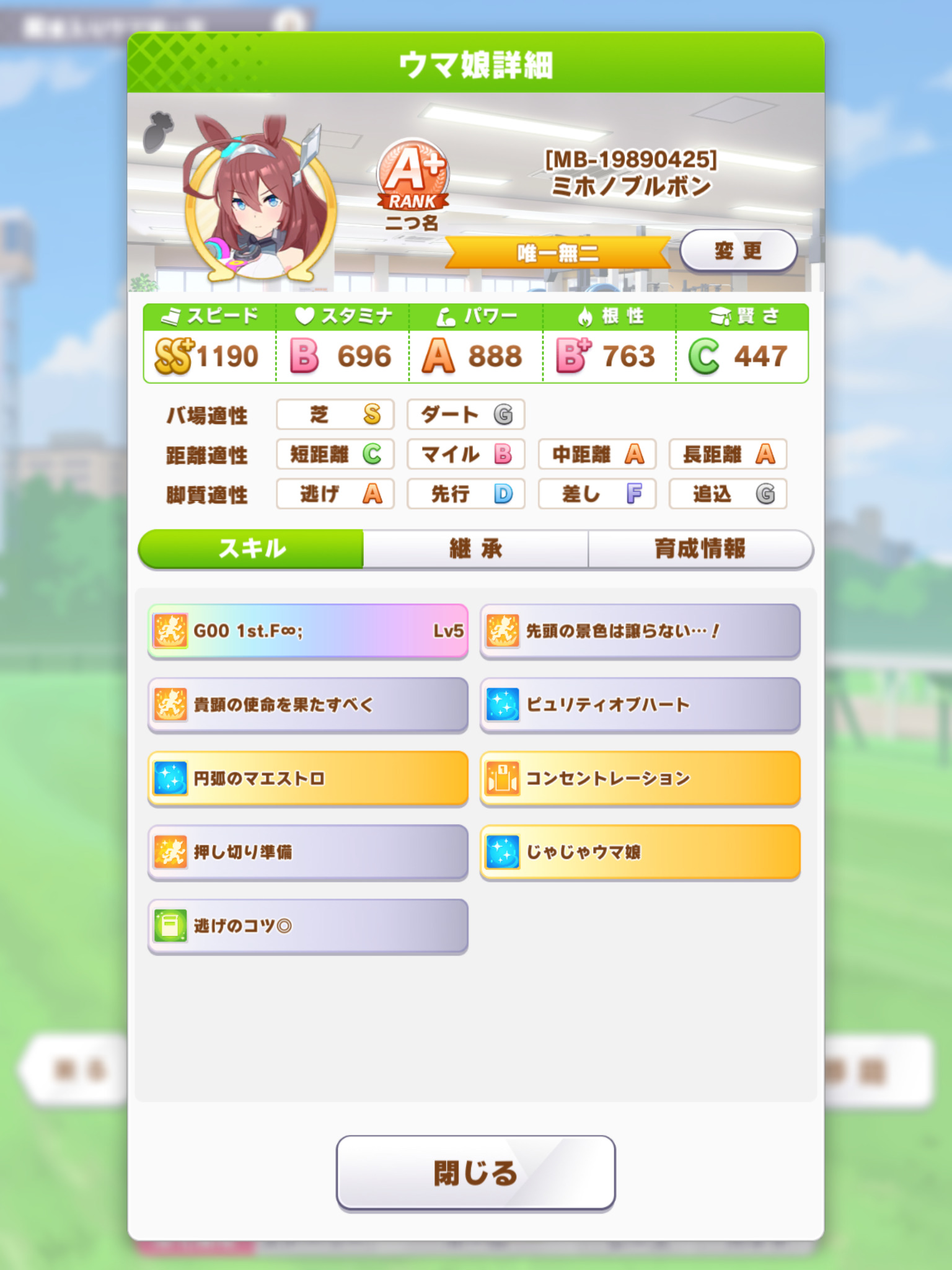952x1270 pixels.
Task: View skill ピュリティオブハート
Action: 640,705
